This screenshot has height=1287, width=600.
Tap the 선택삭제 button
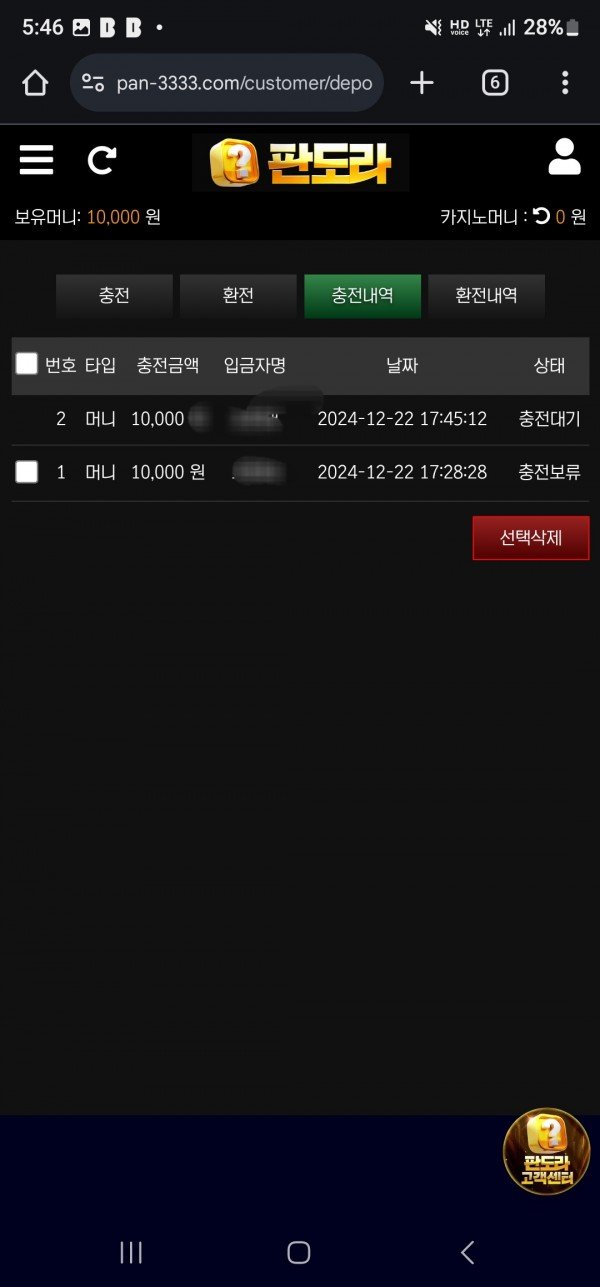530,538
